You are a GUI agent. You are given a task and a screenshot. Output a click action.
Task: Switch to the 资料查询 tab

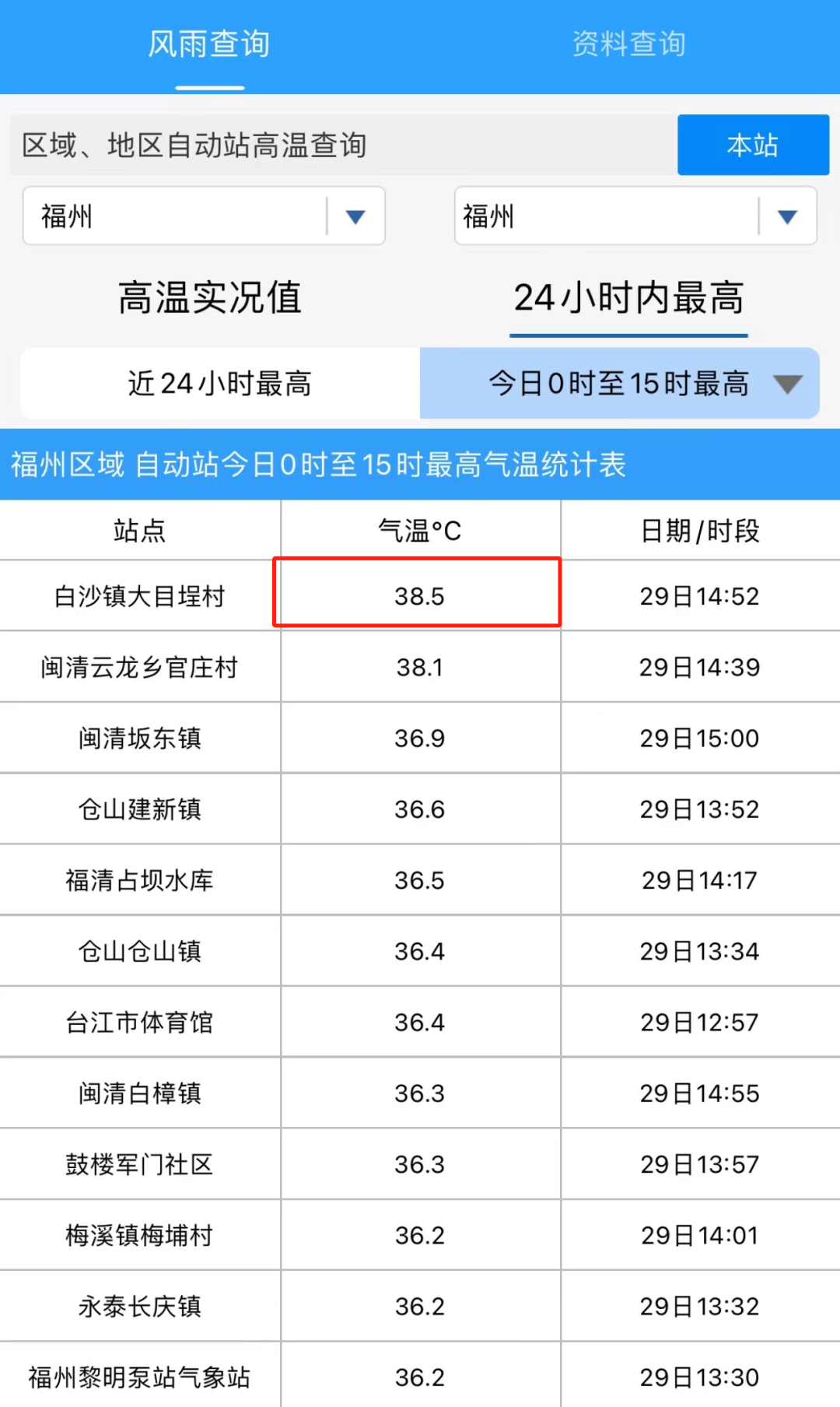(628, 44)
